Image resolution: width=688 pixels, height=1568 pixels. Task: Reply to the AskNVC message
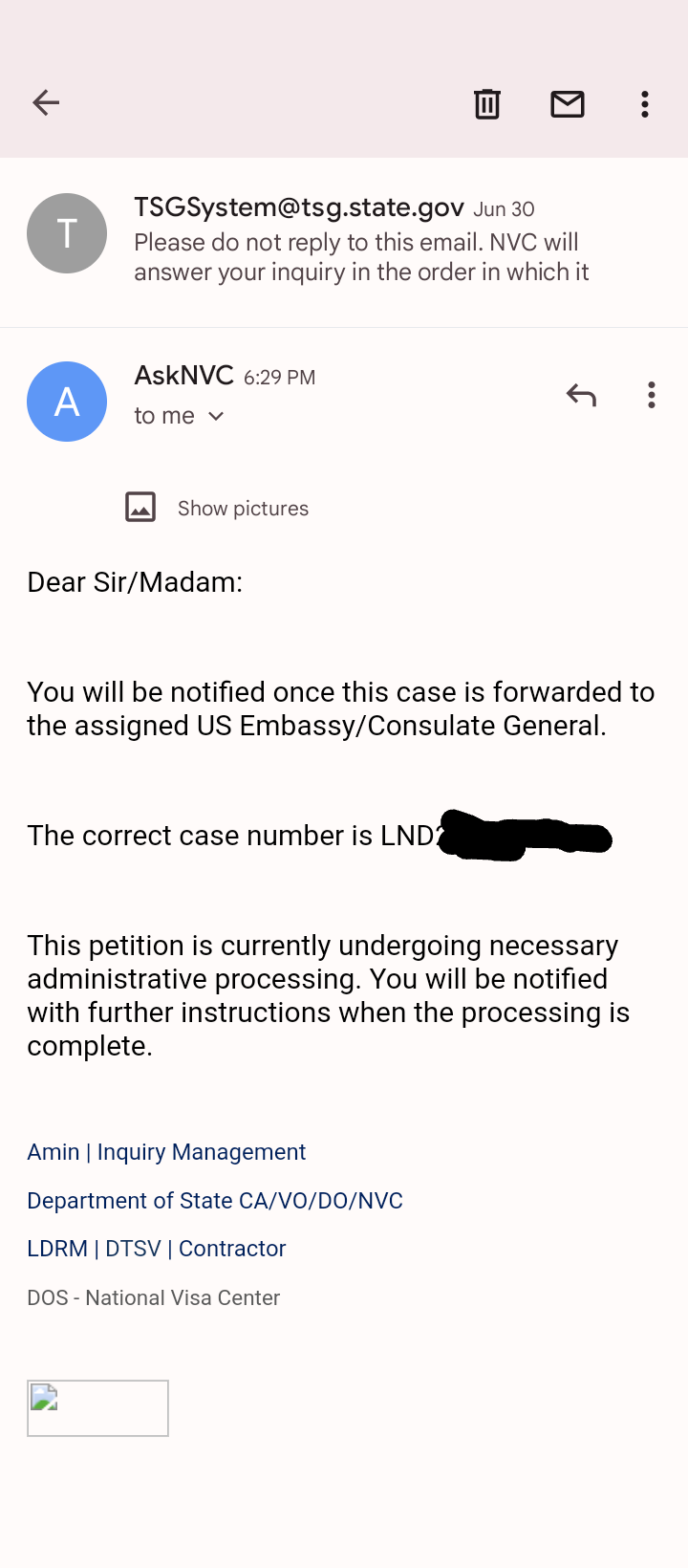click(x=581, y=395)
